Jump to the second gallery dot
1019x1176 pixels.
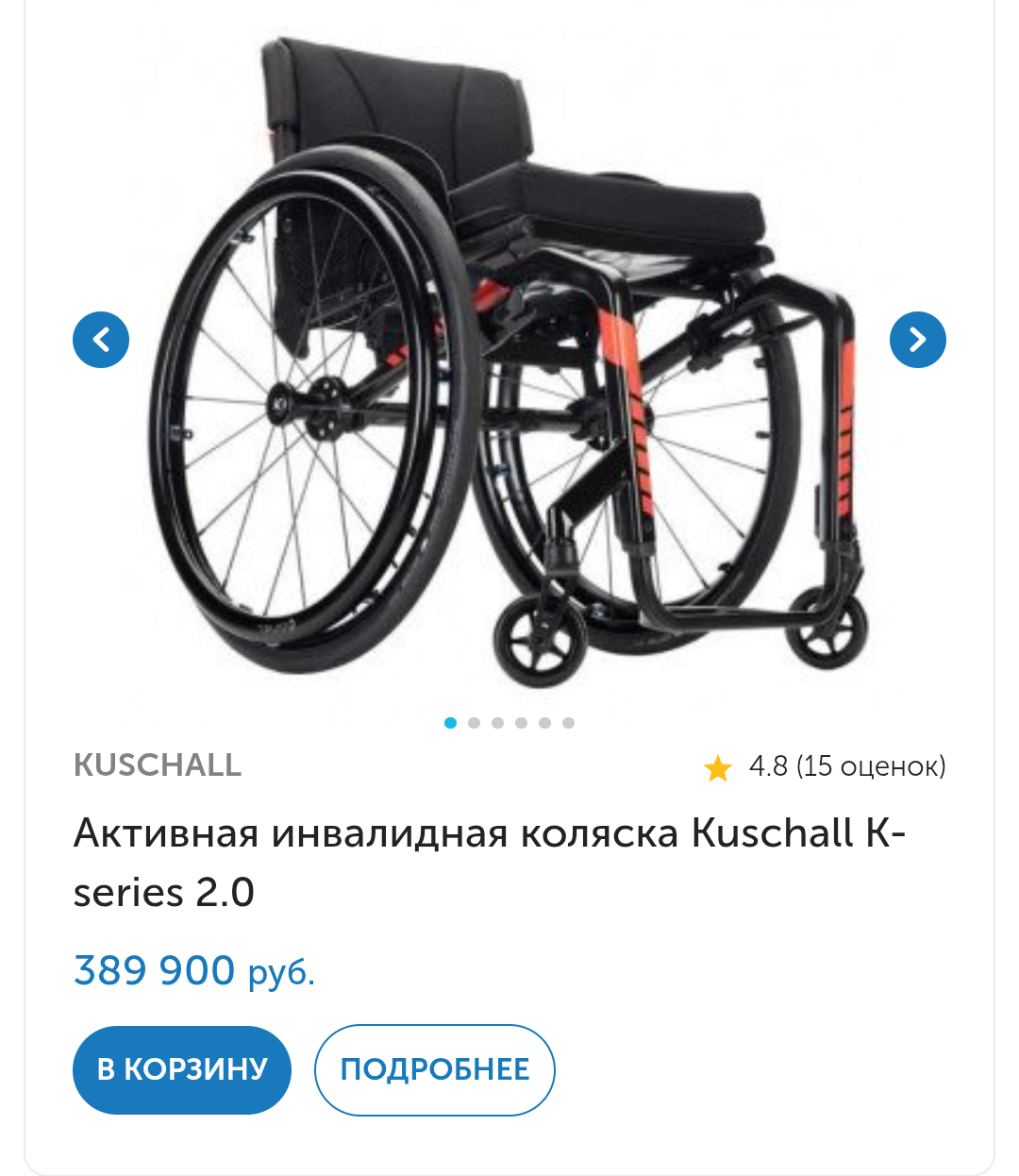pos(474,723)
